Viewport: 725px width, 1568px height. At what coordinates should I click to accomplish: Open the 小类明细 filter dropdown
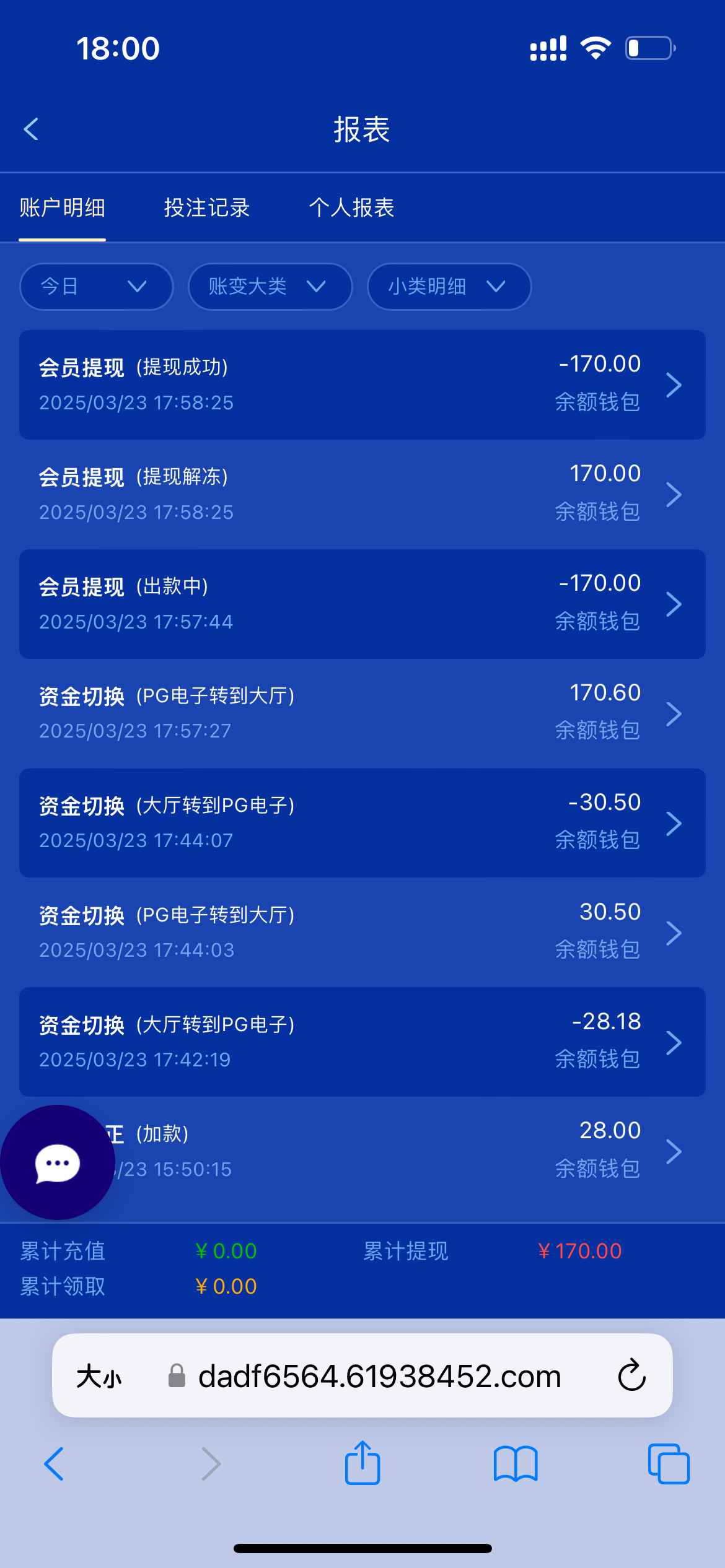tap(449, 287)
